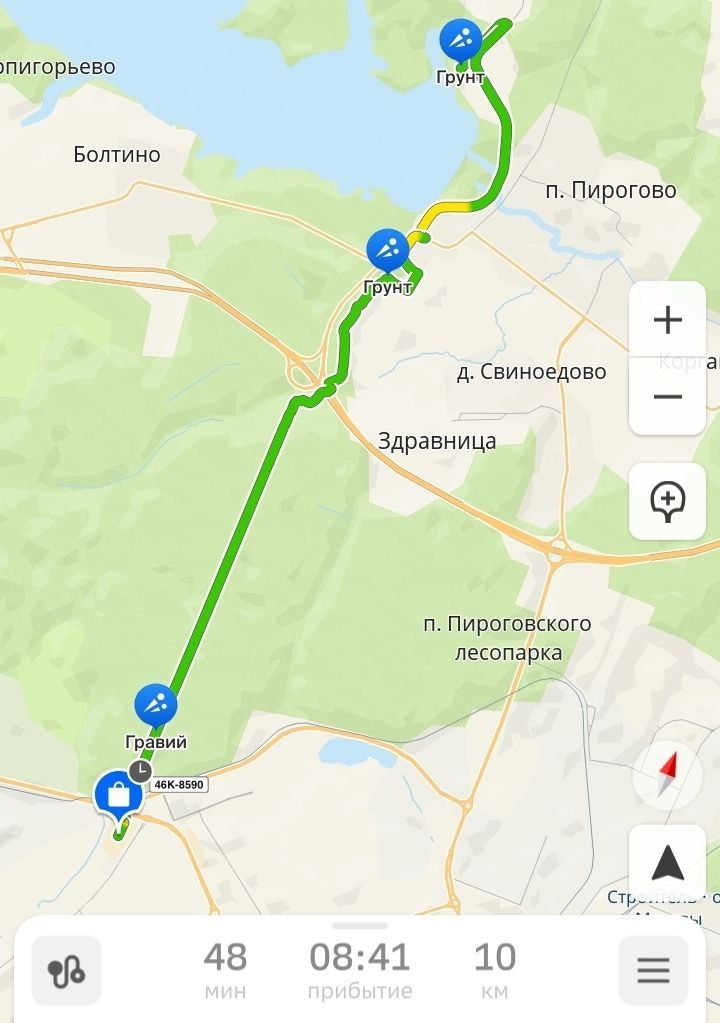Zoom in on the map

coord(667,320)
